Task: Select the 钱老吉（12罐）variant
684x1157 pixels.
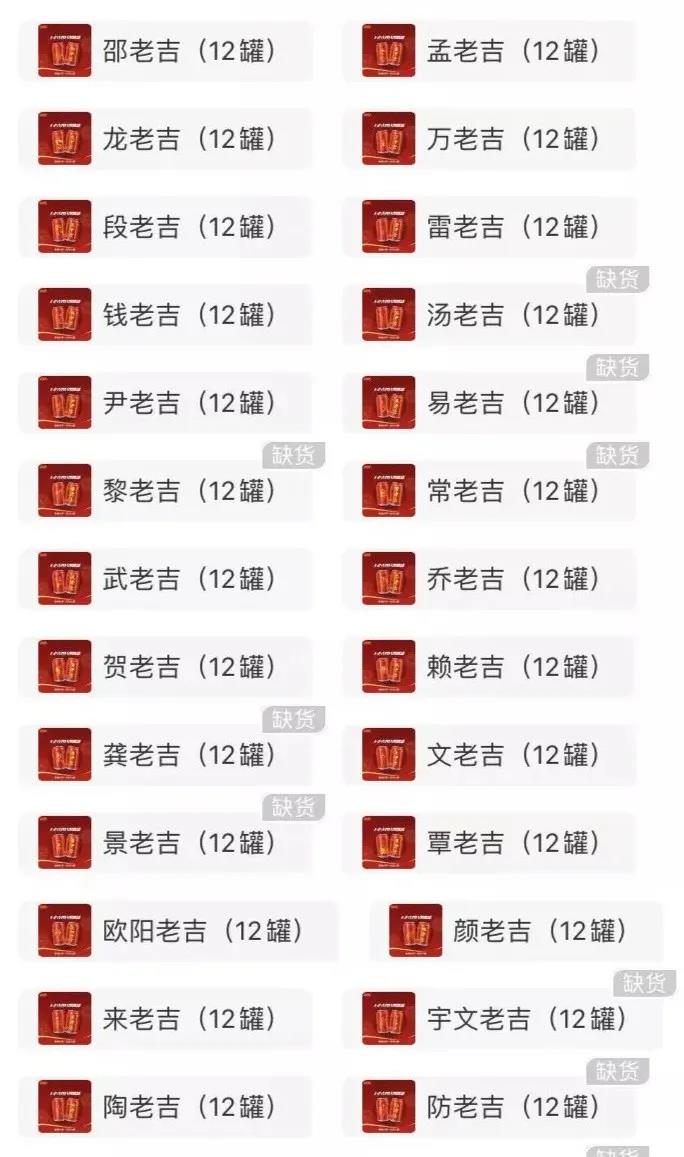Action: (x=165, y=314)
